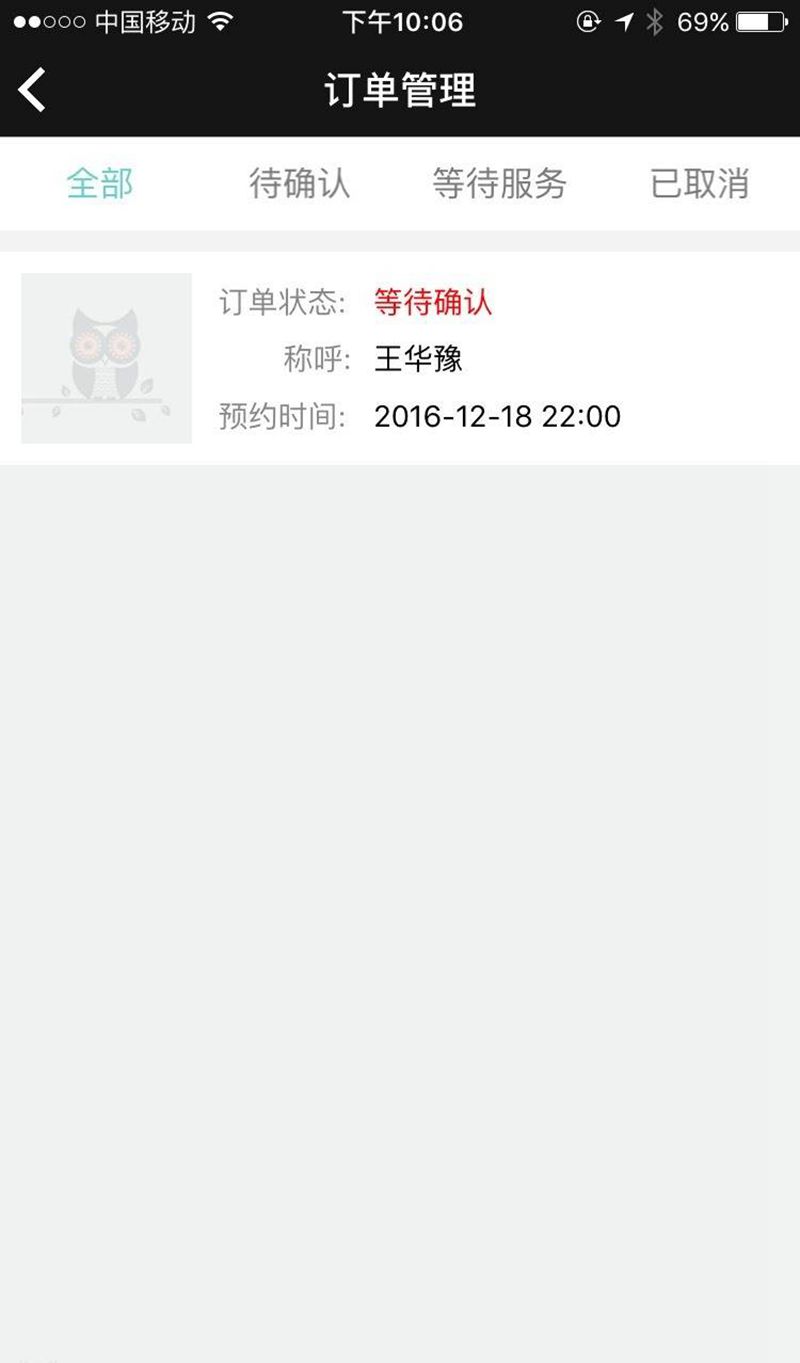Select the 等待服务 tab
Viewport: 800px width, 1363px height.
point(499,184)
